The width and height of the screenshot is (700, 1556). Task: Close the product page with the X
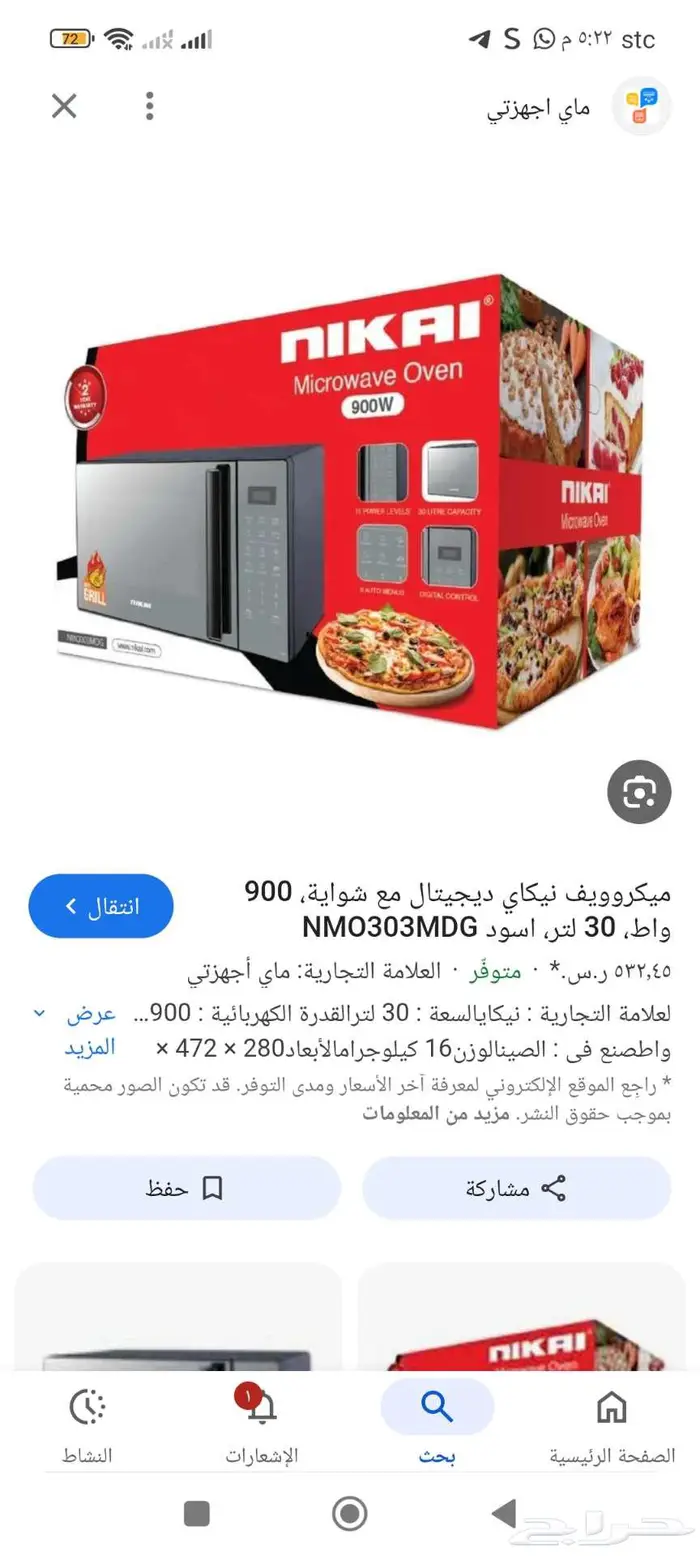point(64,106)
